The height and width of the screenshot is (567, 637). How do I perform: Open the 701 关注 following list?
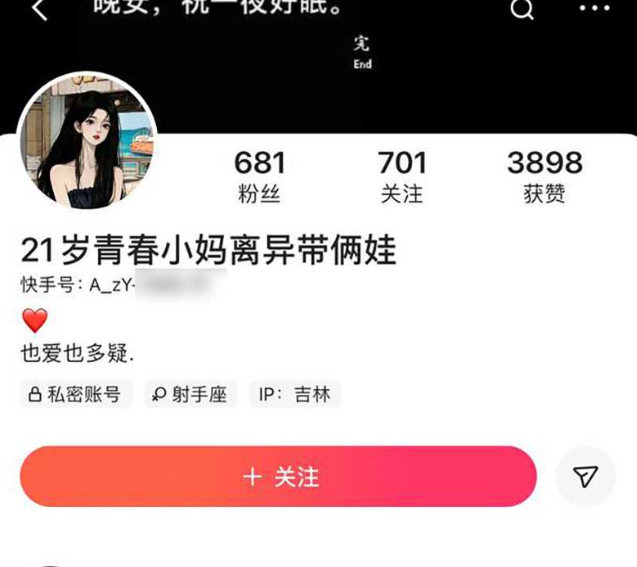[402, 176]
